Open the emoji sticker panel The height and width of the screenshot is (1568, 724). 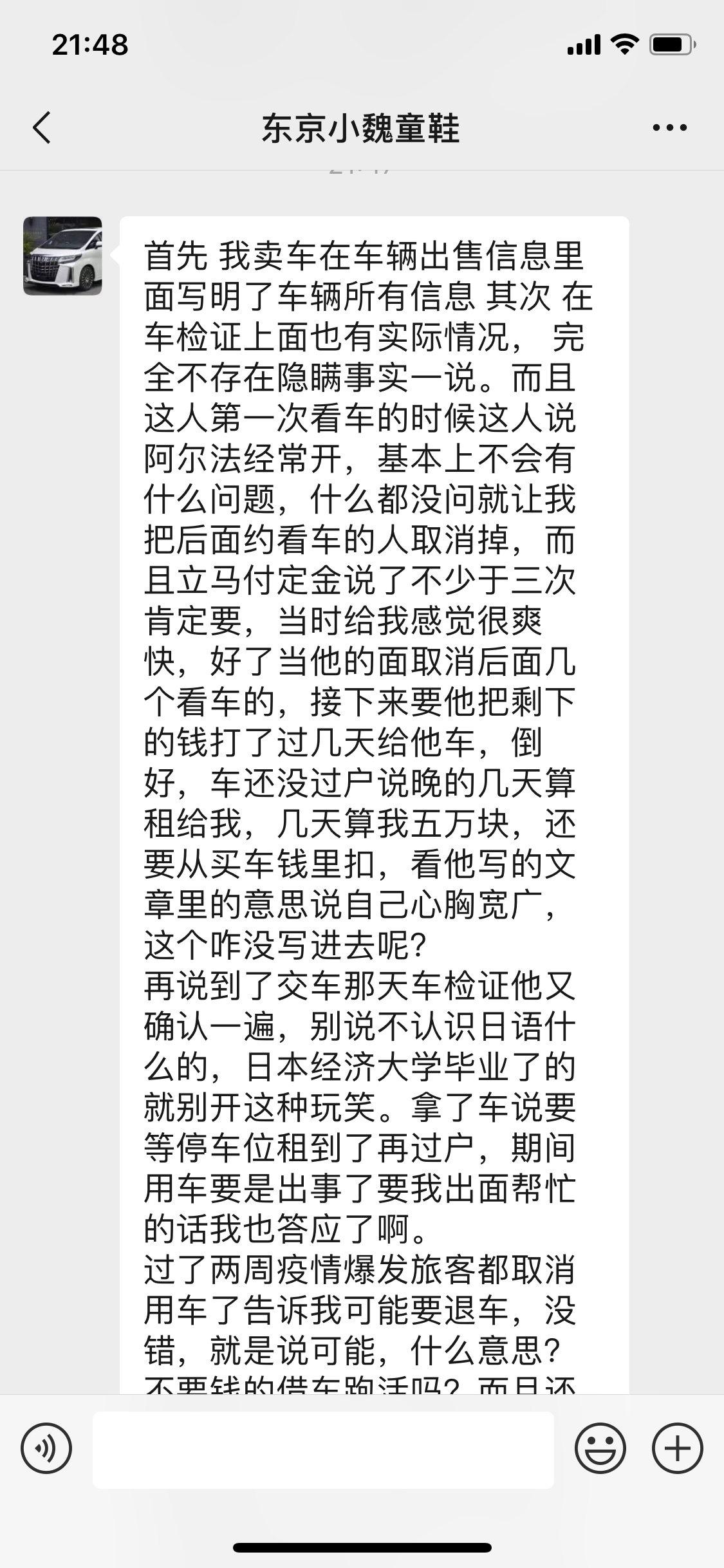[x=600, y=1450]
